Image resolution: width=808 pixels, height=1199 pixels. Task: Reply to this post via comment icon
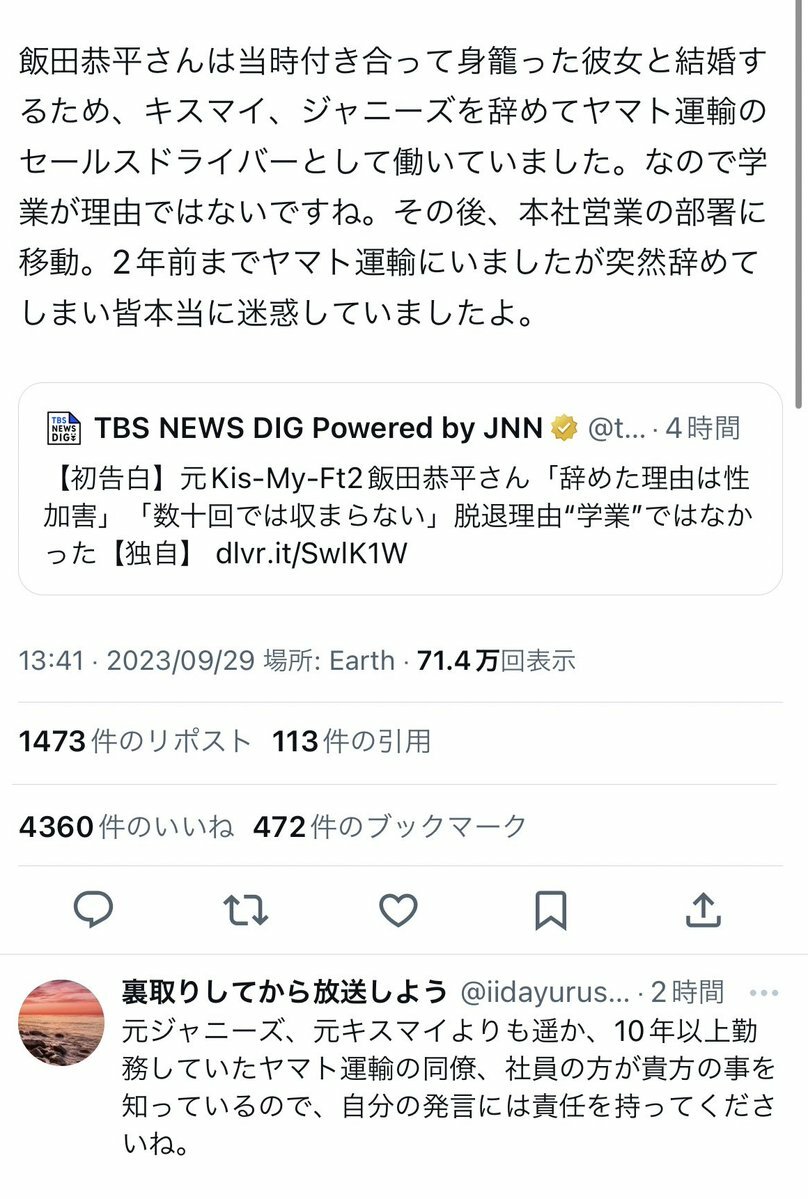[94, 909]
